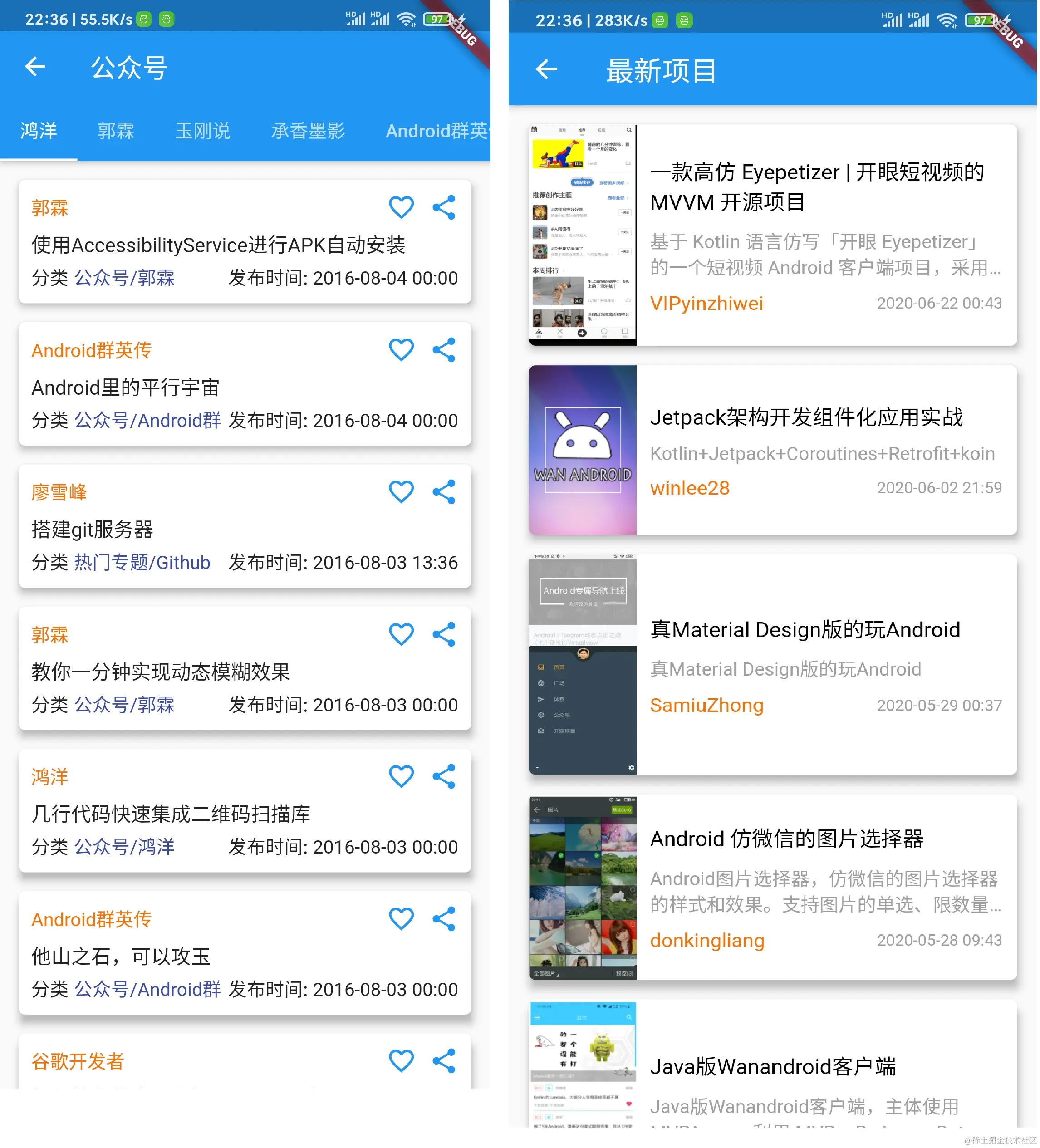Select the 承香墨影 tab
The width and height of the screenshot is (1040, 1148).
coord(308,131)
